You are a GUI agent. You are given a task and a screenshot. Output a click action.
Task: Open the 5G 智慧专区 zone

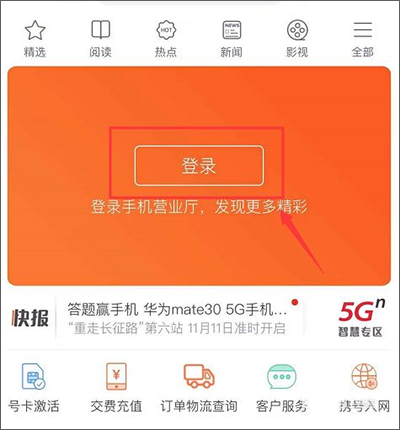tap(361, 318)
